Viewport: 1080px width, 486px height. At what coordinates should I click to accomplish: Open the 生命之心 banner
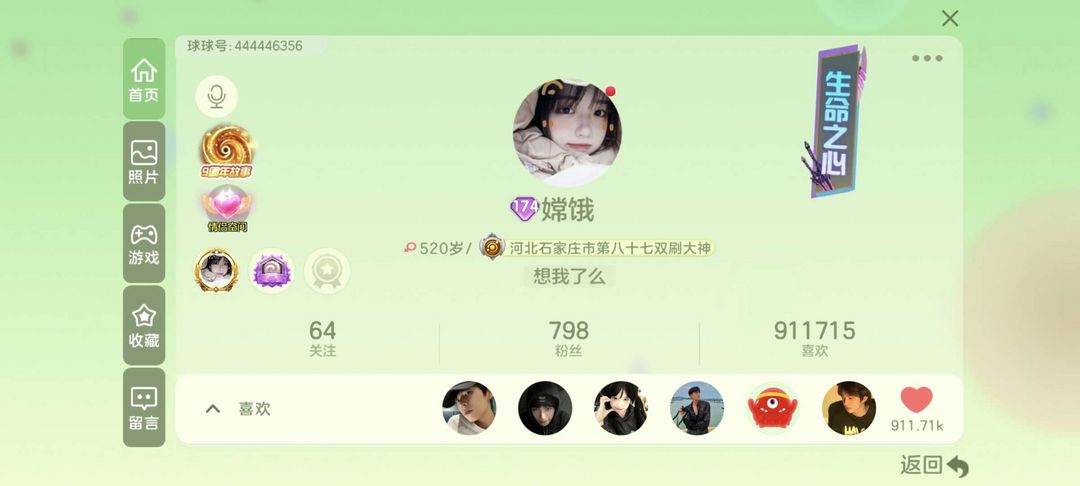click(x=835, y=121)
